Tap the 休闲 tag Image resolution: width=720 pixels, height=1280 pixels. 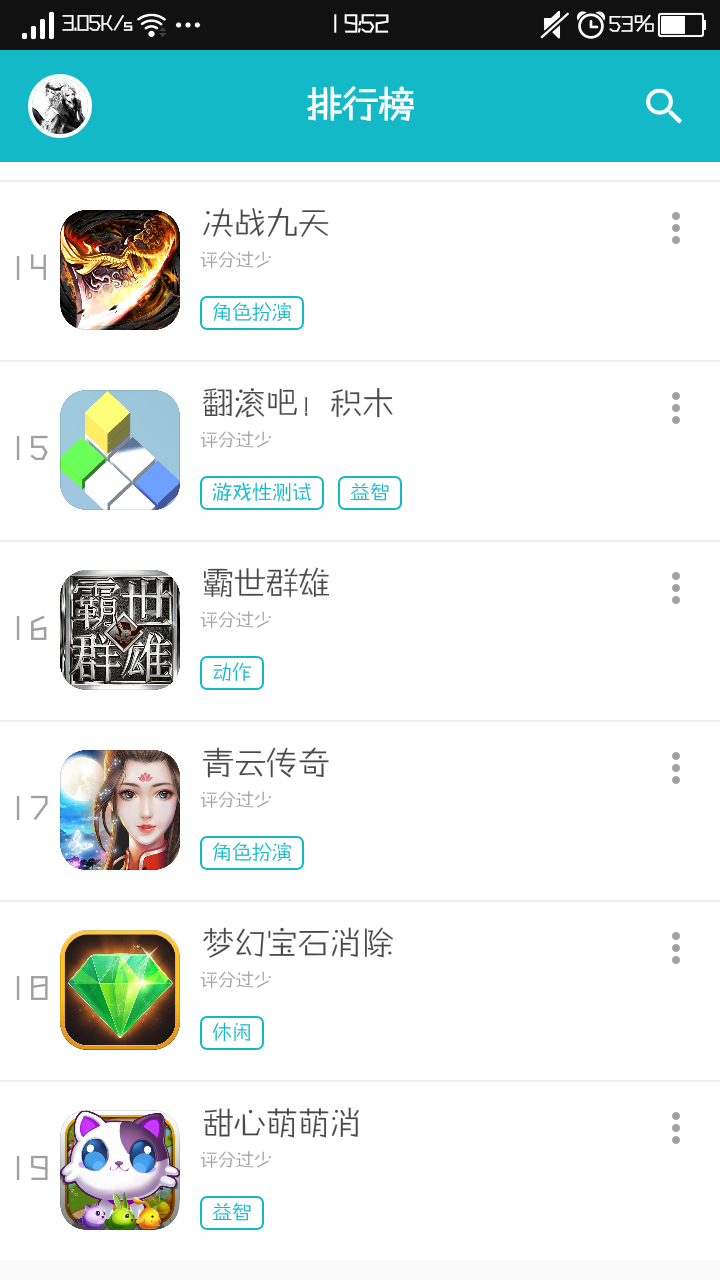click(232, 1033)
